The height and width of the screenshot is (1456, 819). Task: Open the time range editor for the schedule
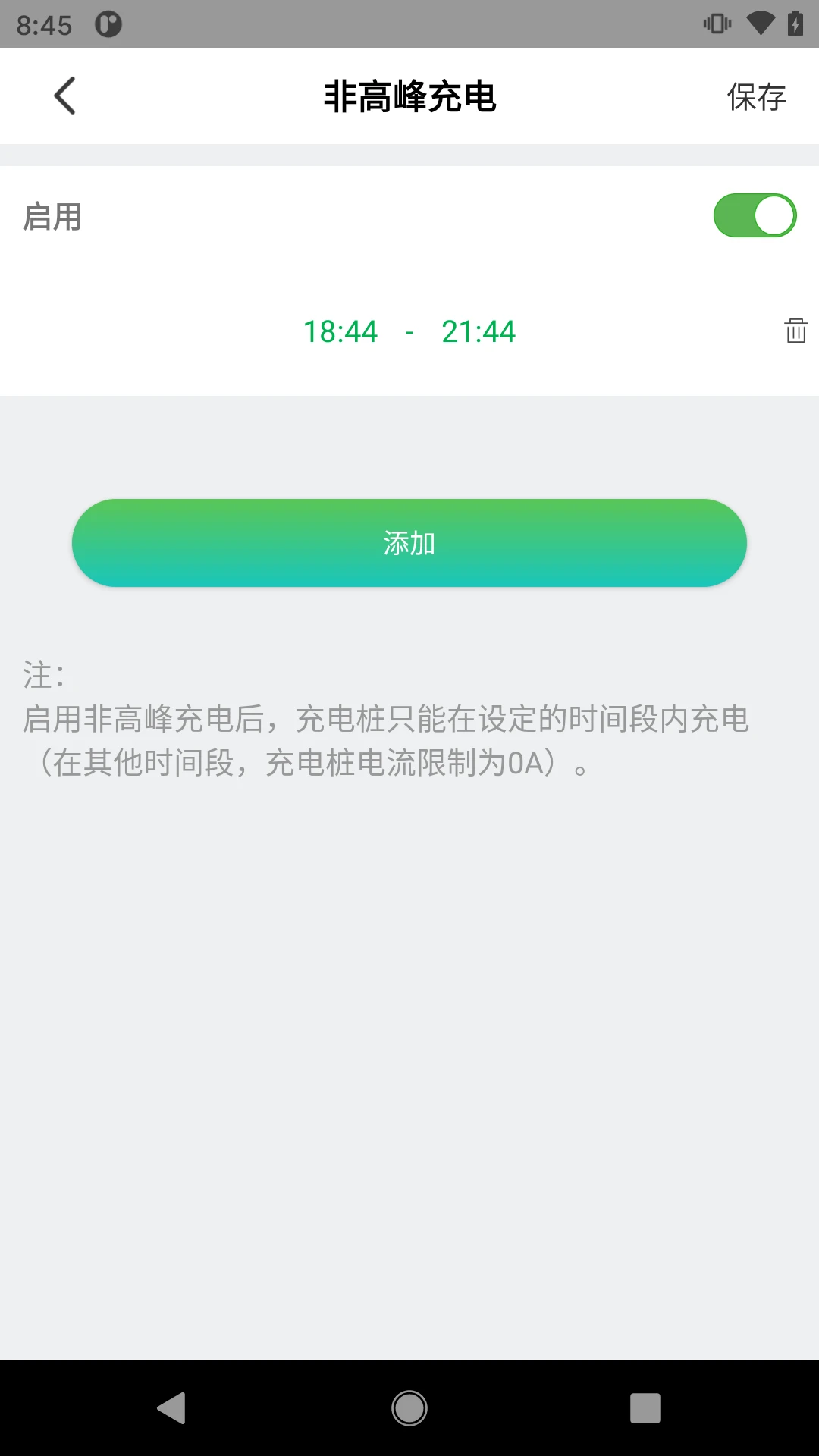409,331
